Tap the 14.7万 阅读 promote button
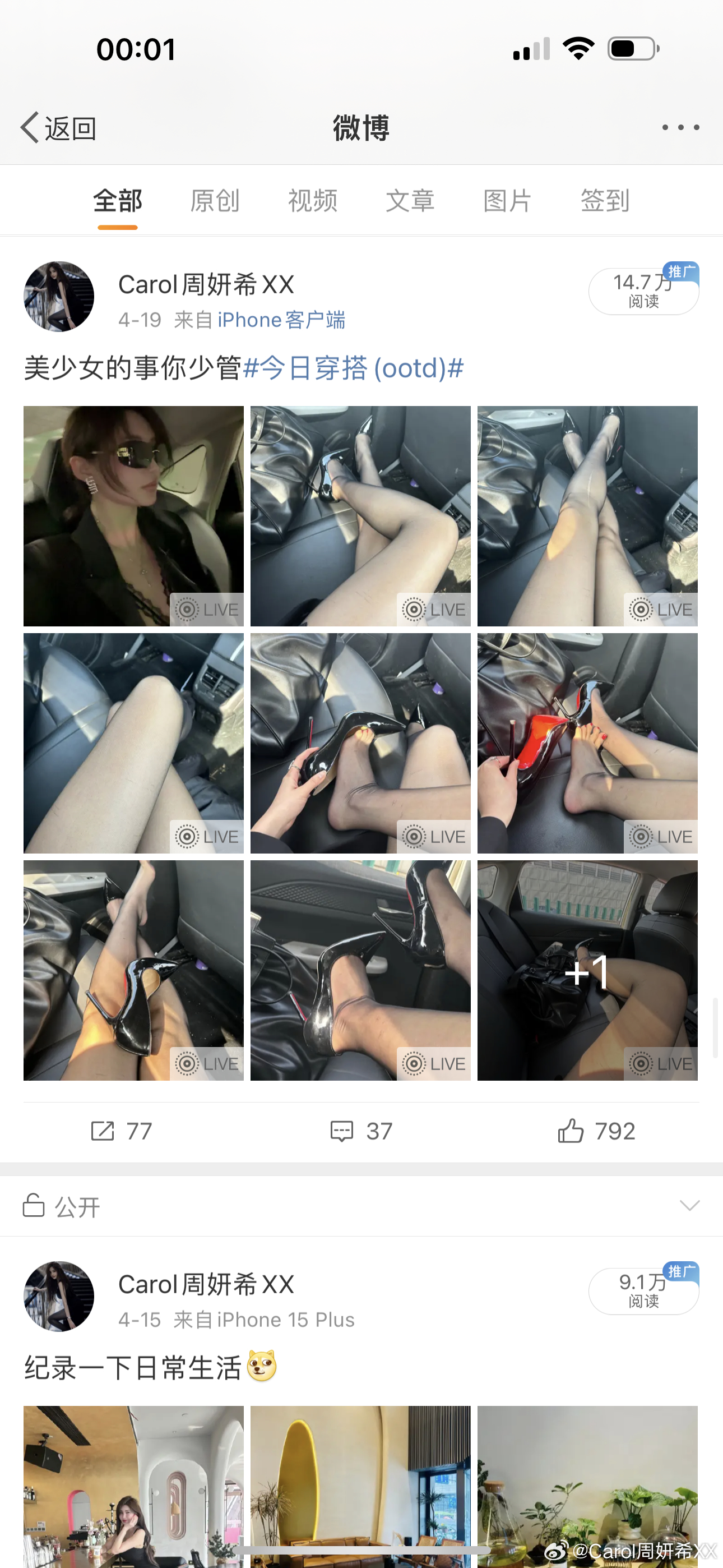The height and width of the screenshot is (1568, 723). click(x=643, y=291)
